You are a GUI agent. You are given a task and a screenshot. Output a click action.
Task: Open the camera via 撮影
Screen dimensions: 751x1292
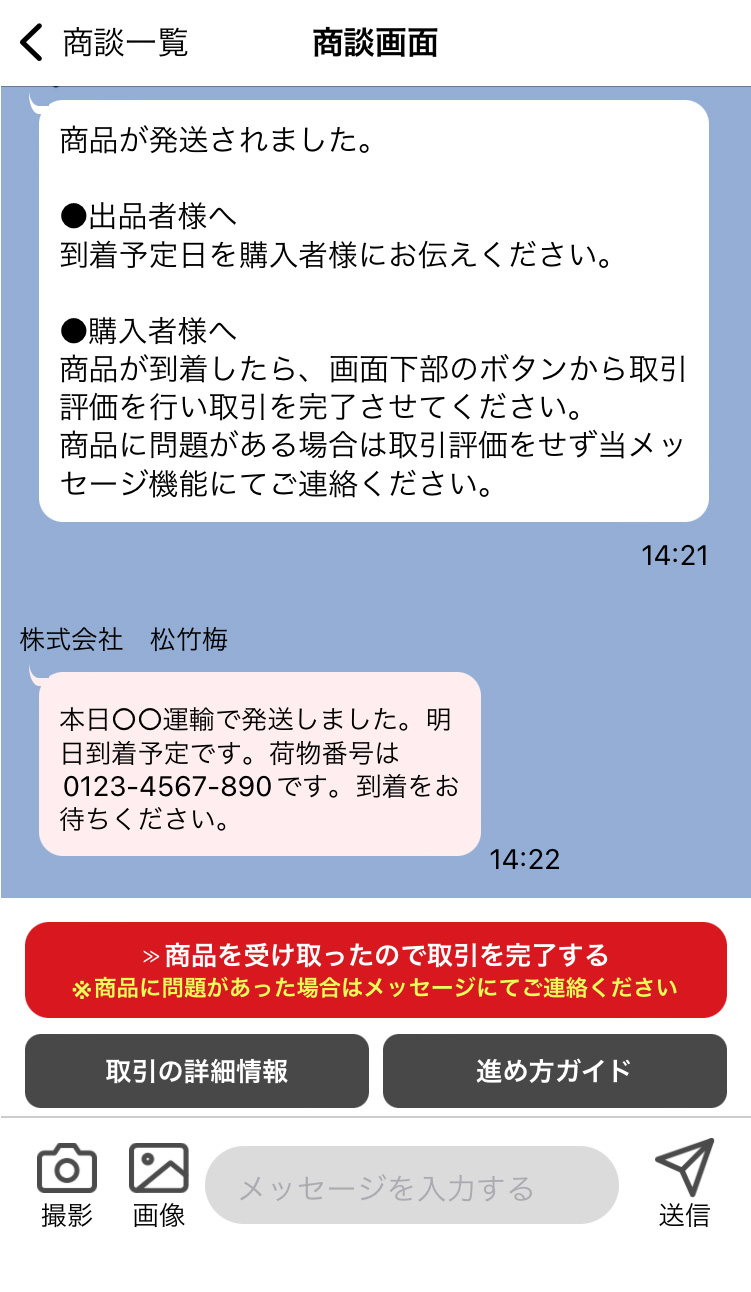click(x=67, y=1185)
